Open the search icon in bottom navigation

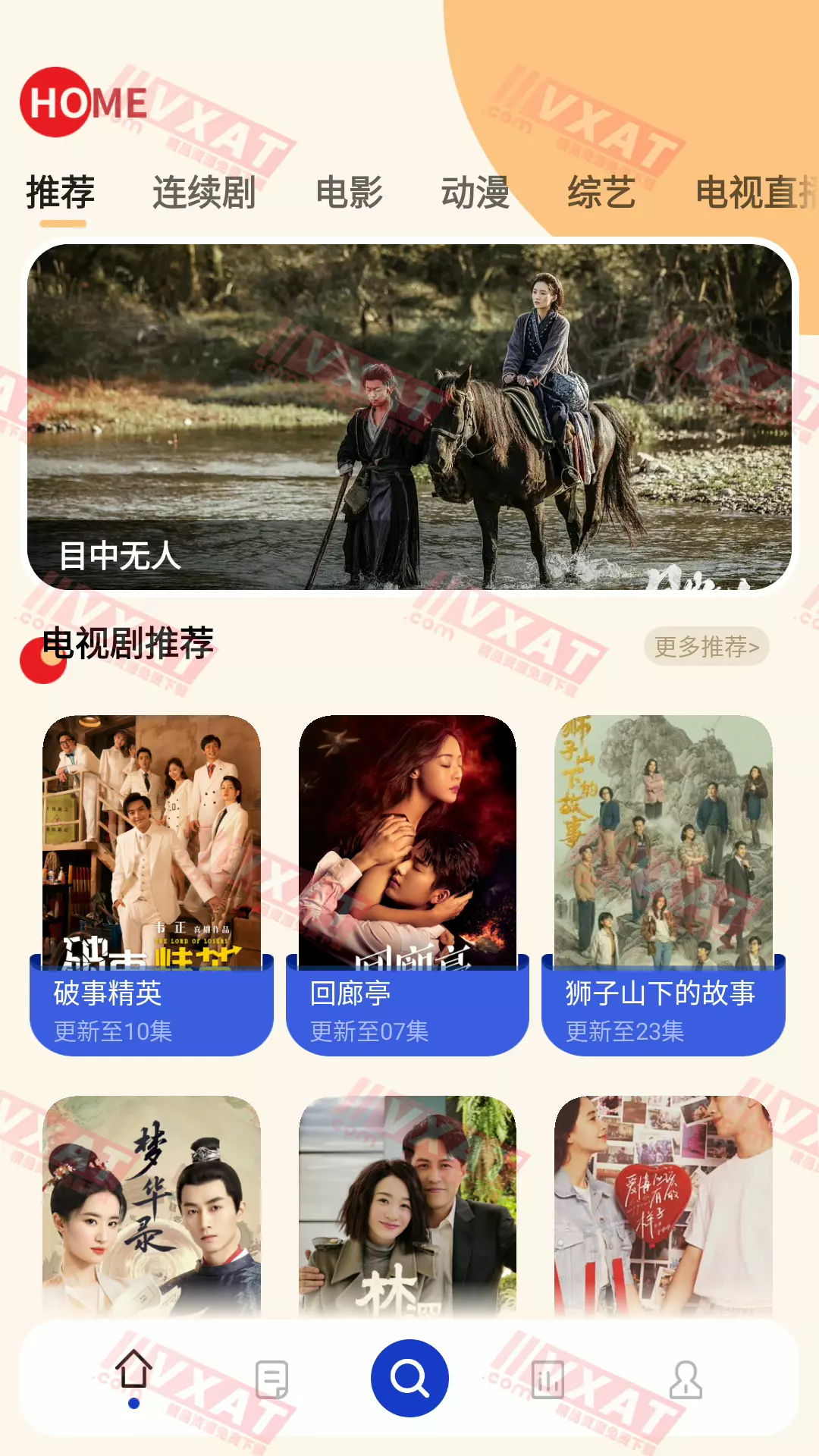(409, 1378)
